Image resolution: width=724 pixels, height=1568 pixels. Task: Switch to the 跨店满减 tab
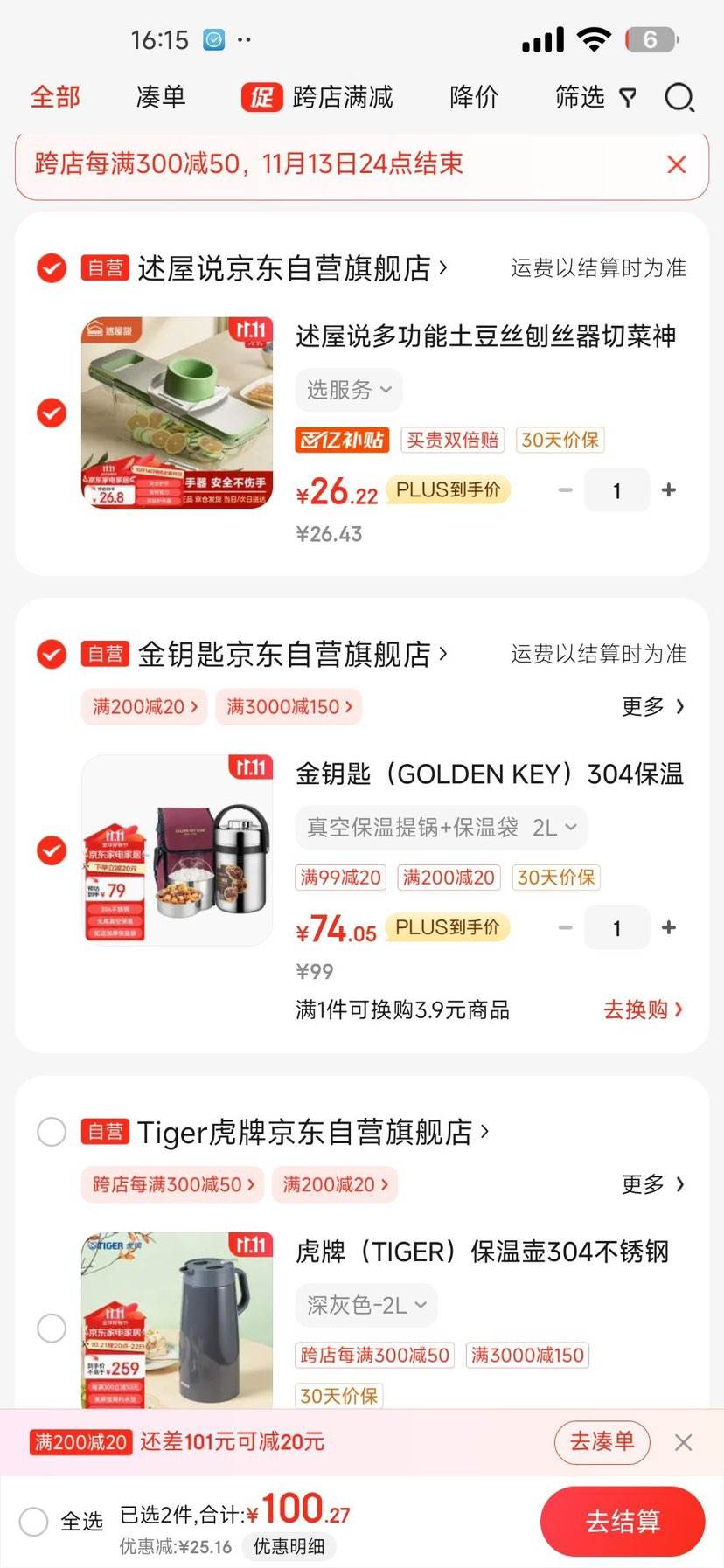(x=317, y=97)
